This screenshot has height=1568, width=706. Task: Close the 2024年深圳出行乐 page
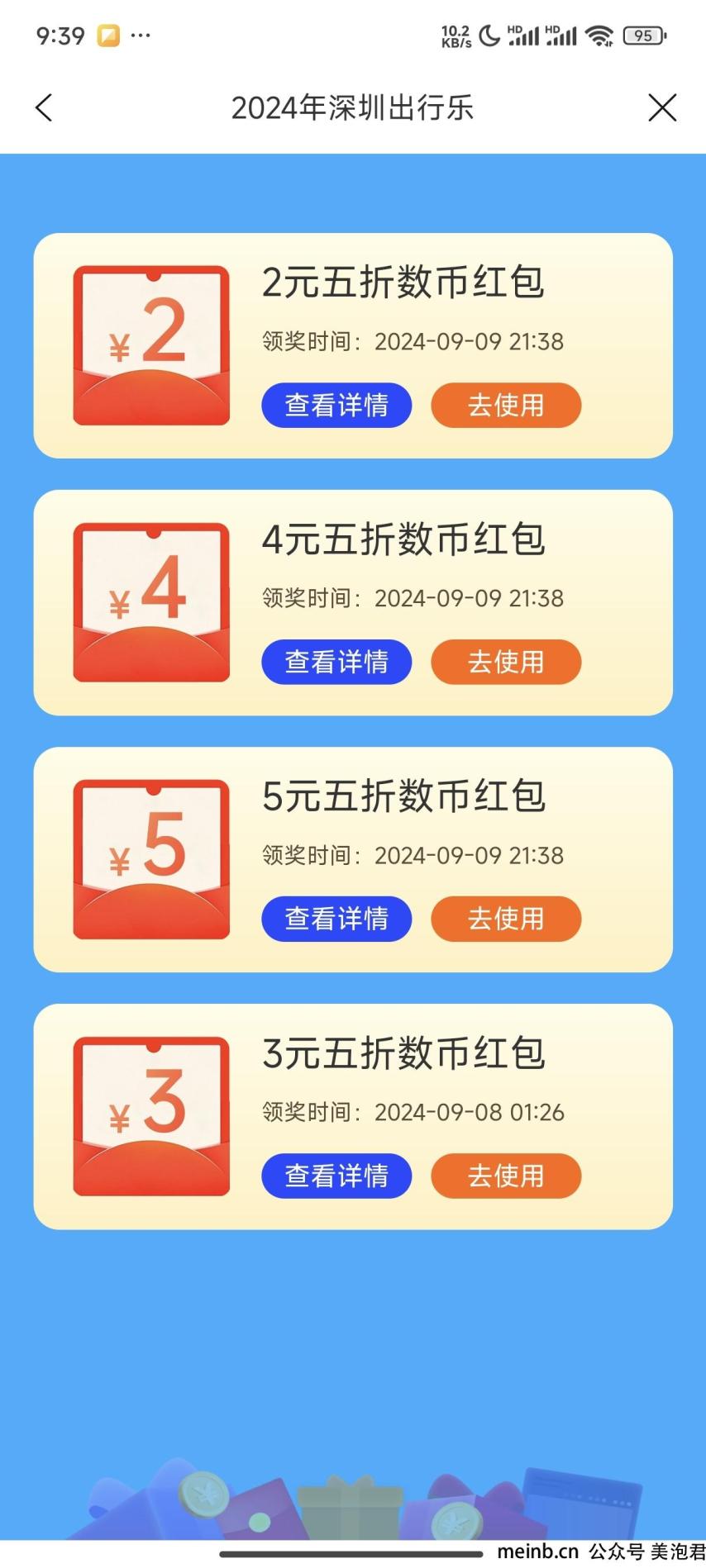click(x=661, y=107)
